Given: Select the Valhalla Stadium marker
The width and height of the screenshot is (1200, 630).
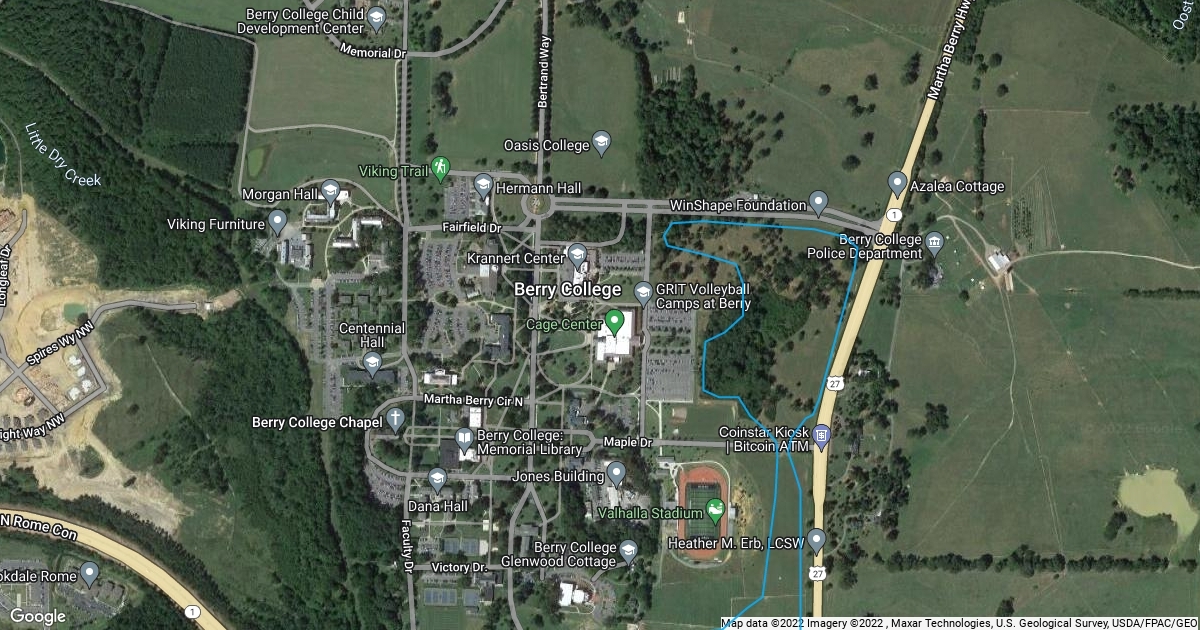Looking at the screenshot, I should tap(714, 511).
